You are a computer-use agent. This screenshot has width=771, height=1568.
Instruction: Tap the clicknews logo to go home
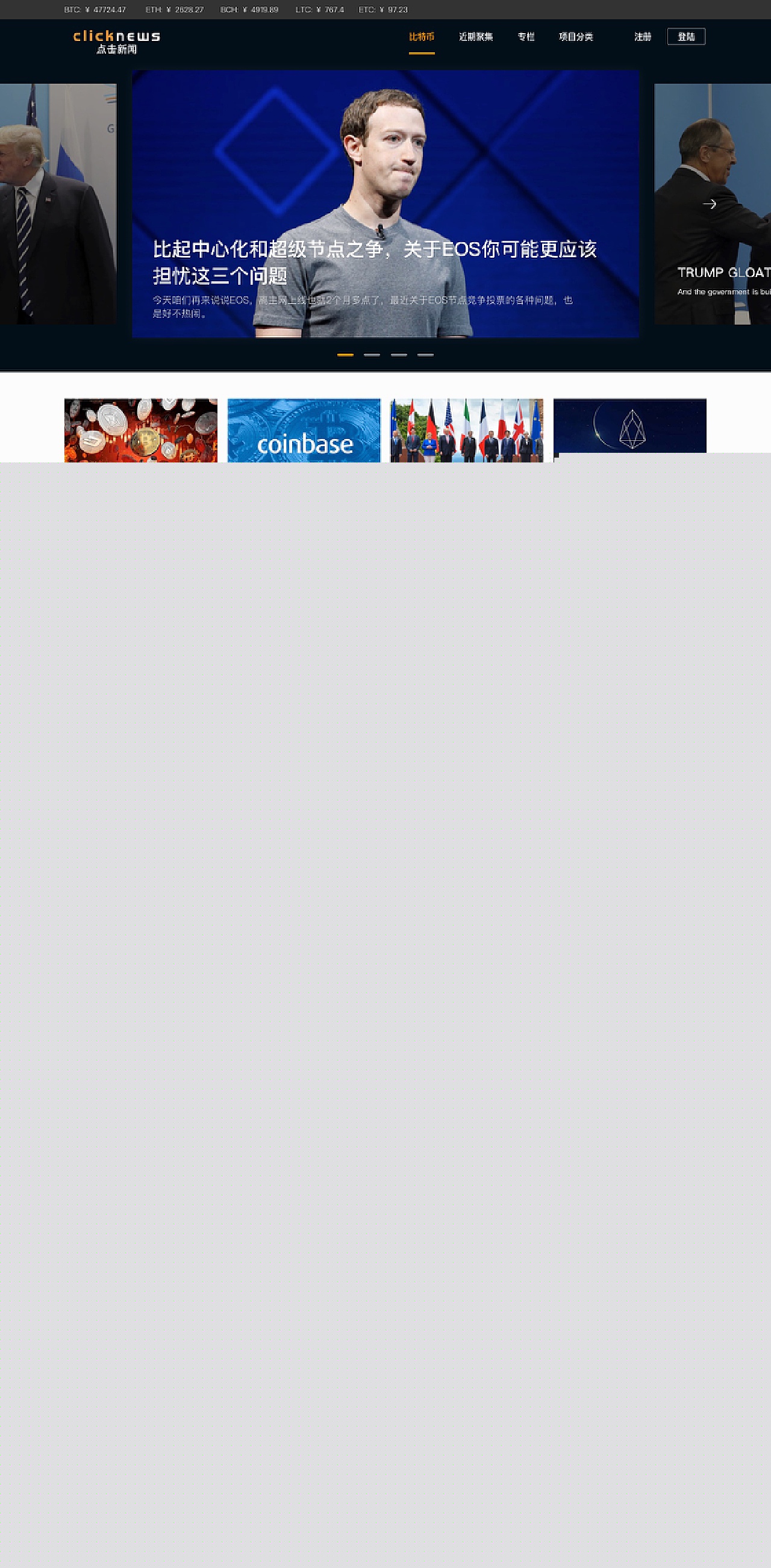[x=116, y=42]
